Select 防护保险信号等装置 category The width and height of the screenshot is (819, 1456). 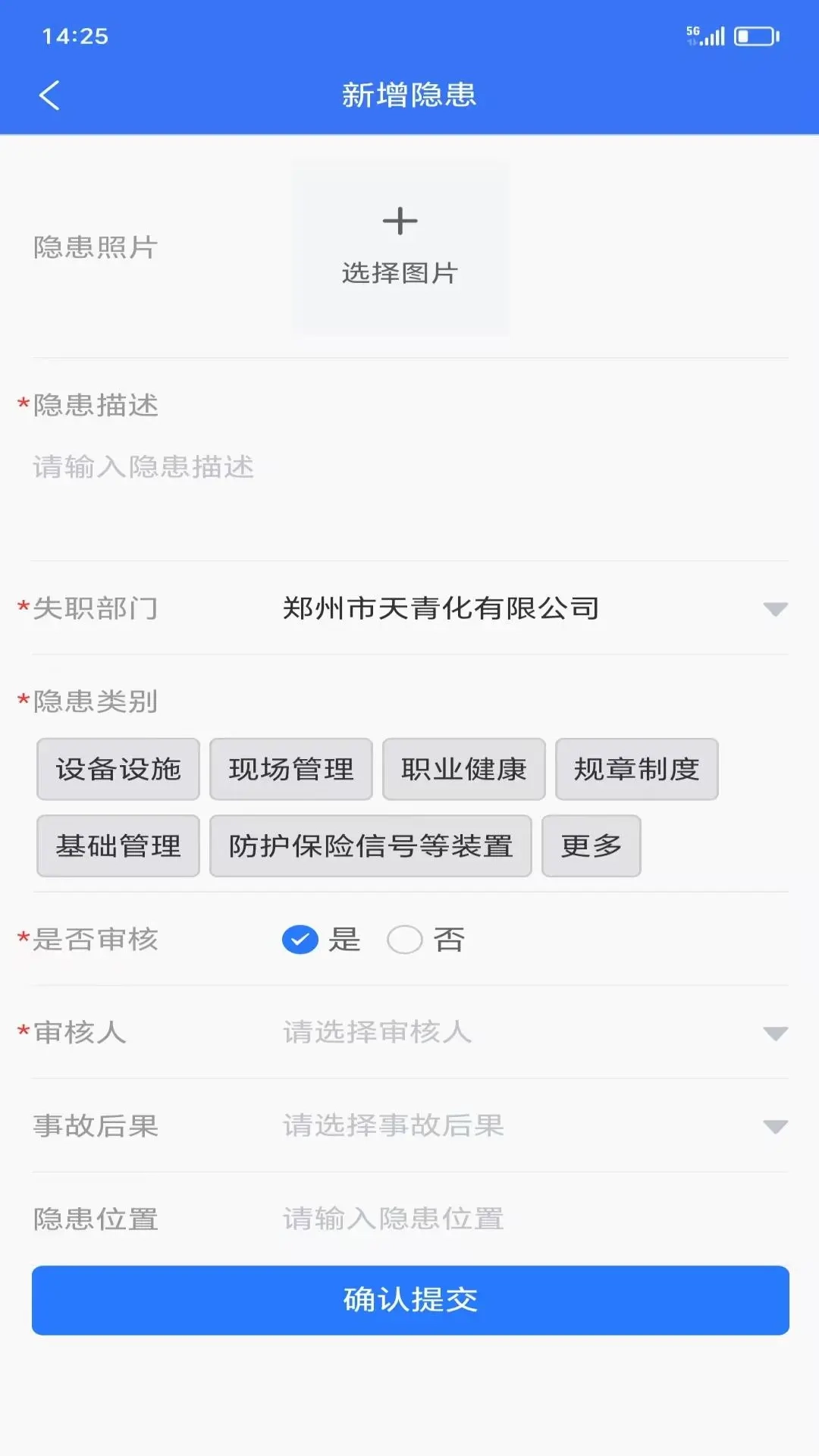pos(370,846)
